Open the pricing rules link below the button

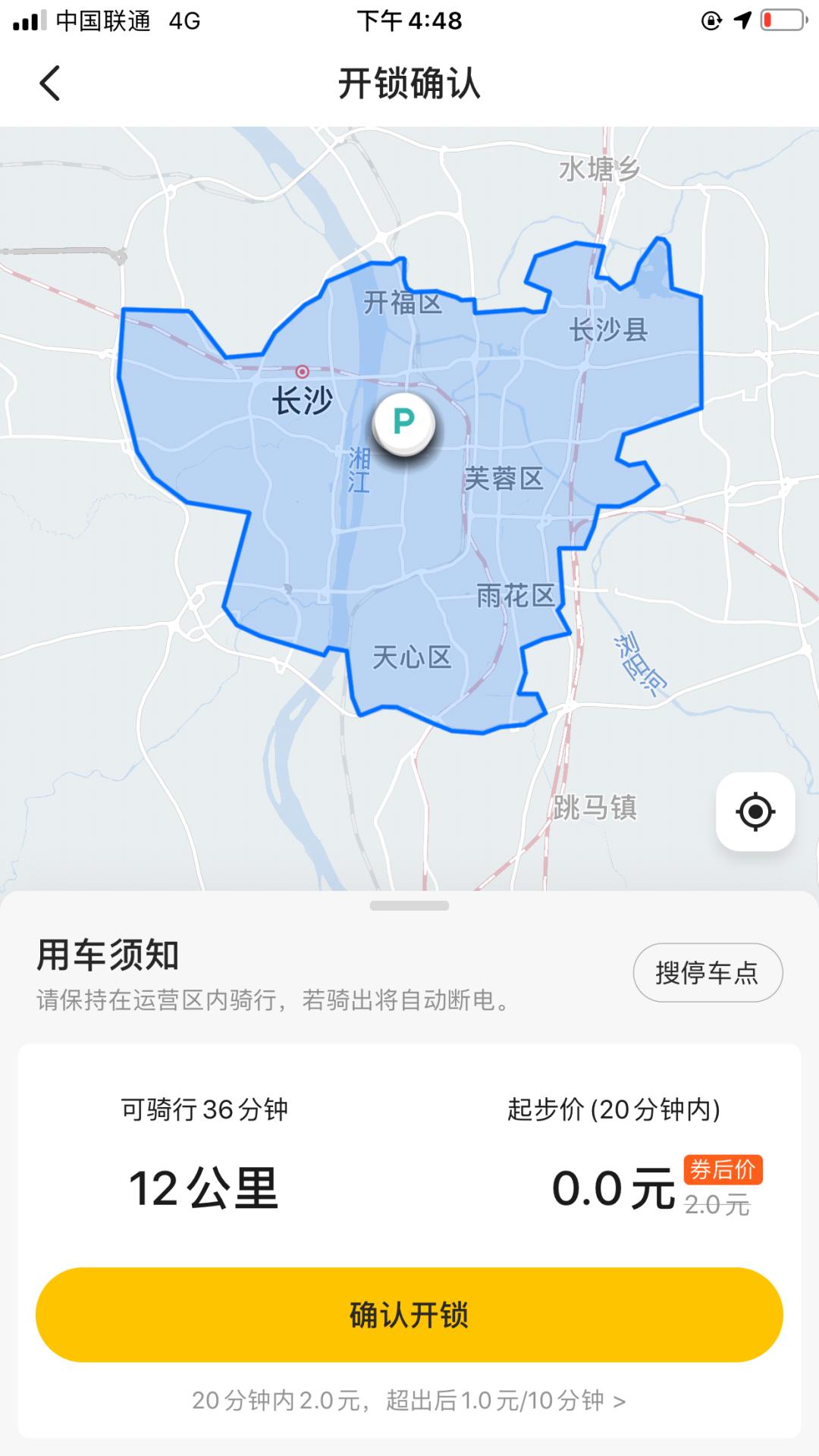[409, 1401]
